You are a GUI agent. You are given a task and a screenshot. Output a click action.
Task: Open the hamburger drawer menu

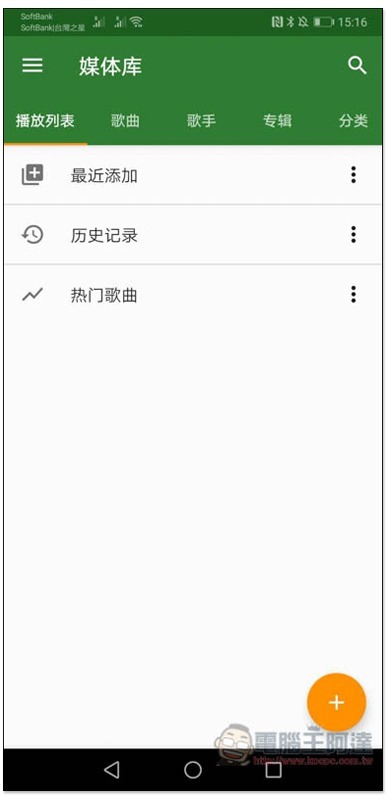coord(32,65)
